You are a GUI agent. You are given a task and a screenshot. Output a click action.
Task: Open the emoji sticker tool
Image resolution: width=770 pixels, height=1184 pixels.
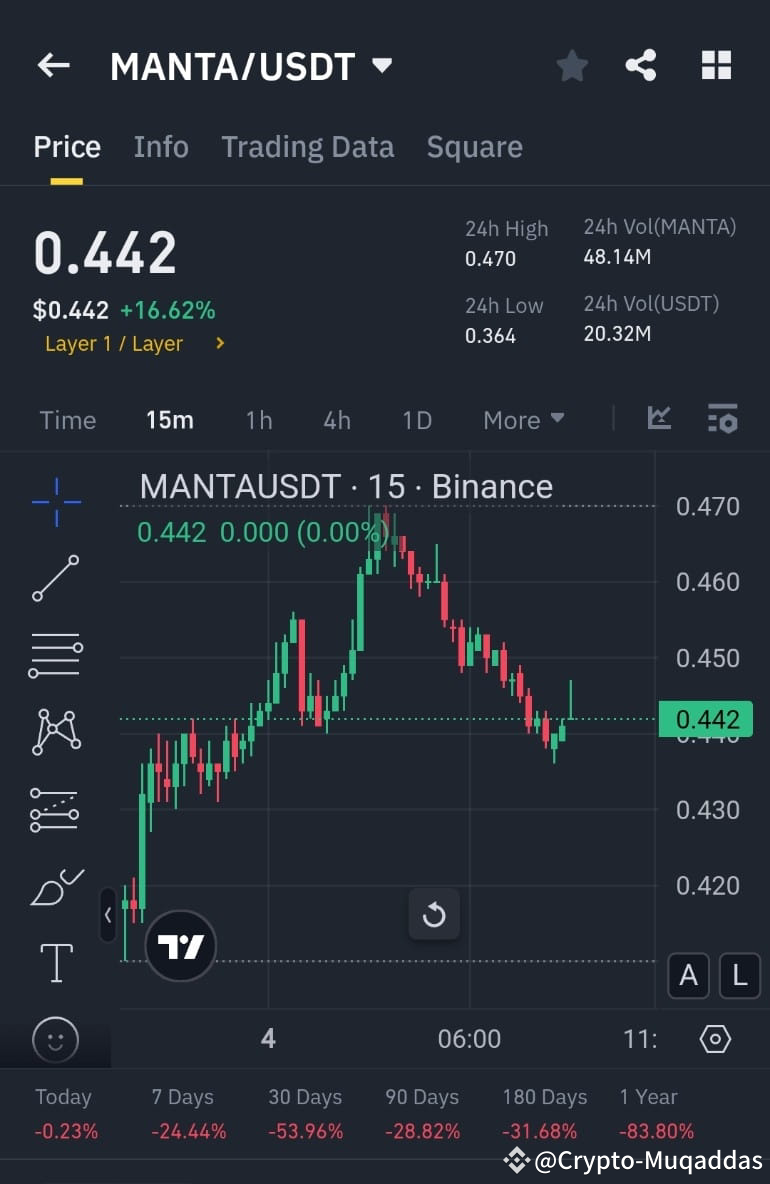(x=55, y=1040)
